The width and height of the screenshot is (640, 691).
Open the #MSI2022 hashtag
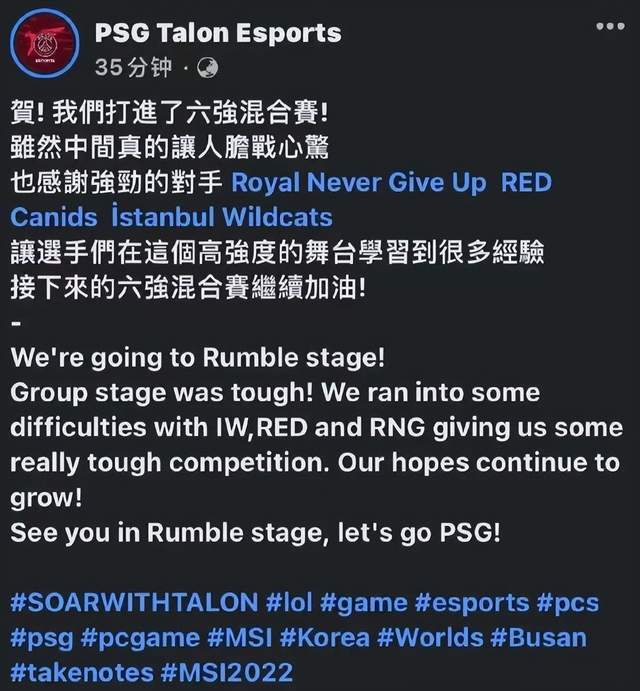pyautogui.click(x=223, y=670)
